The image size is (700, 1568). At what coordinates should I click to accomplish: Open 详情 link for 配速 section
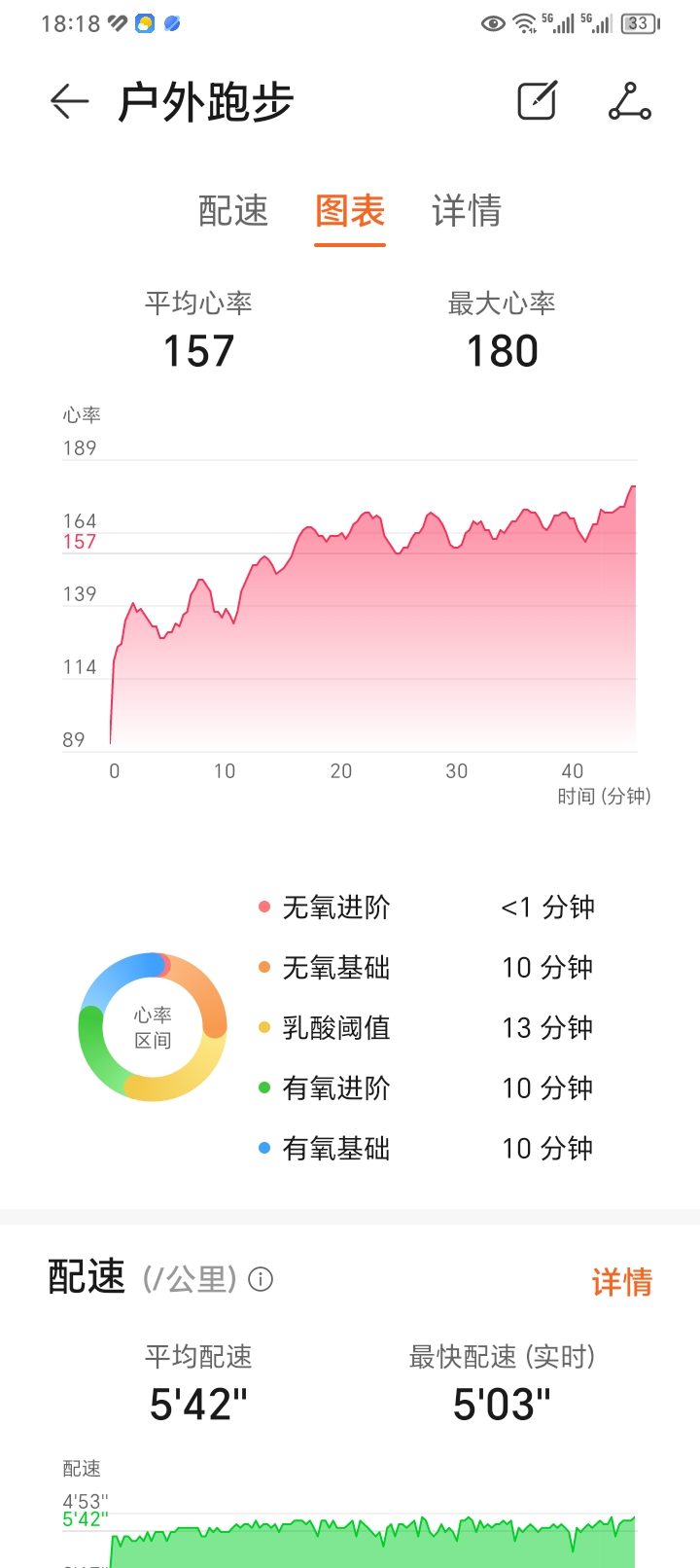(622, 1282)
